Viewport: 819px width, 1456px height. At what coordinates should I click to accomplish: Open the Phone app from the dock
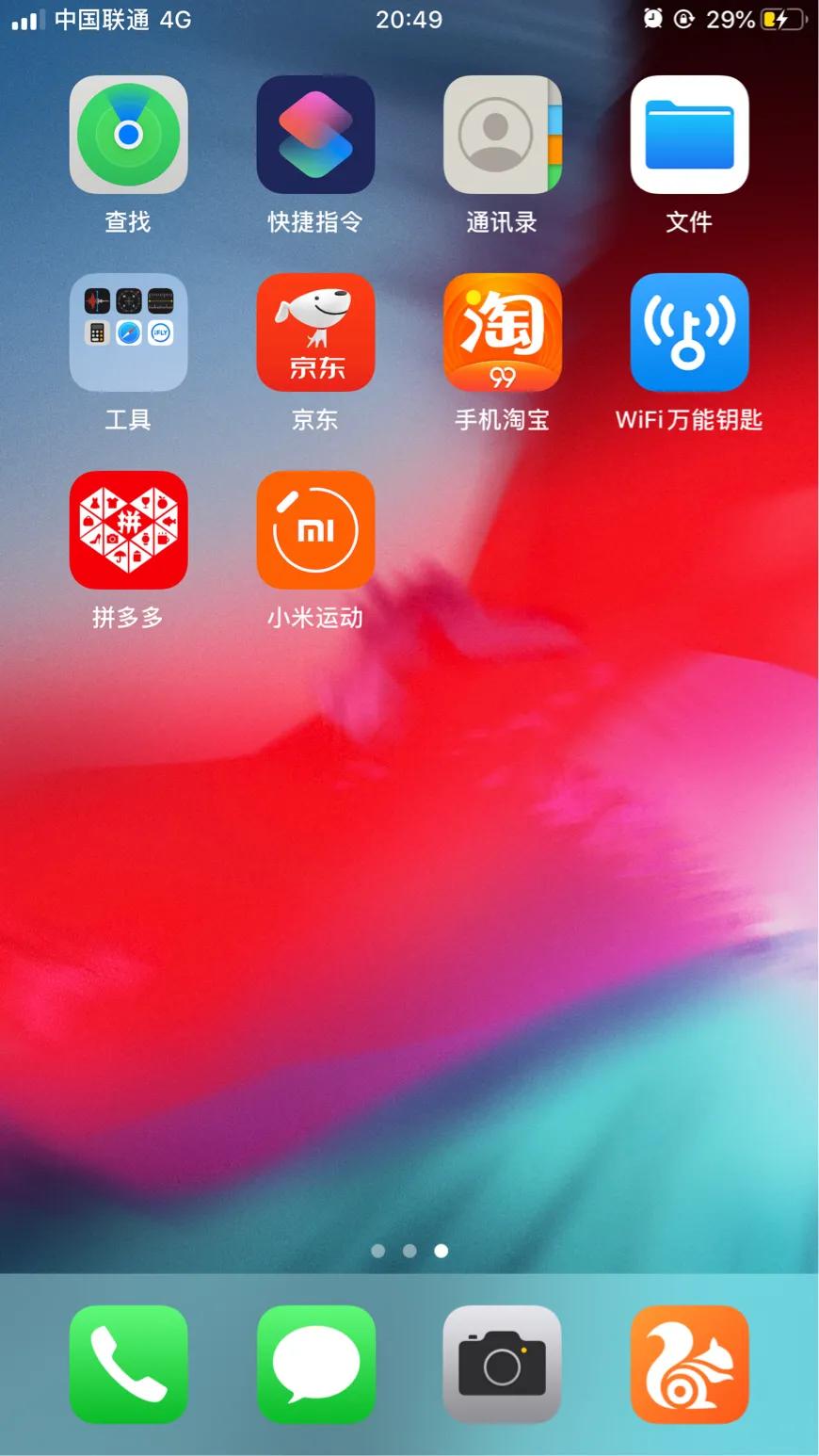[x=128, y=1366]
